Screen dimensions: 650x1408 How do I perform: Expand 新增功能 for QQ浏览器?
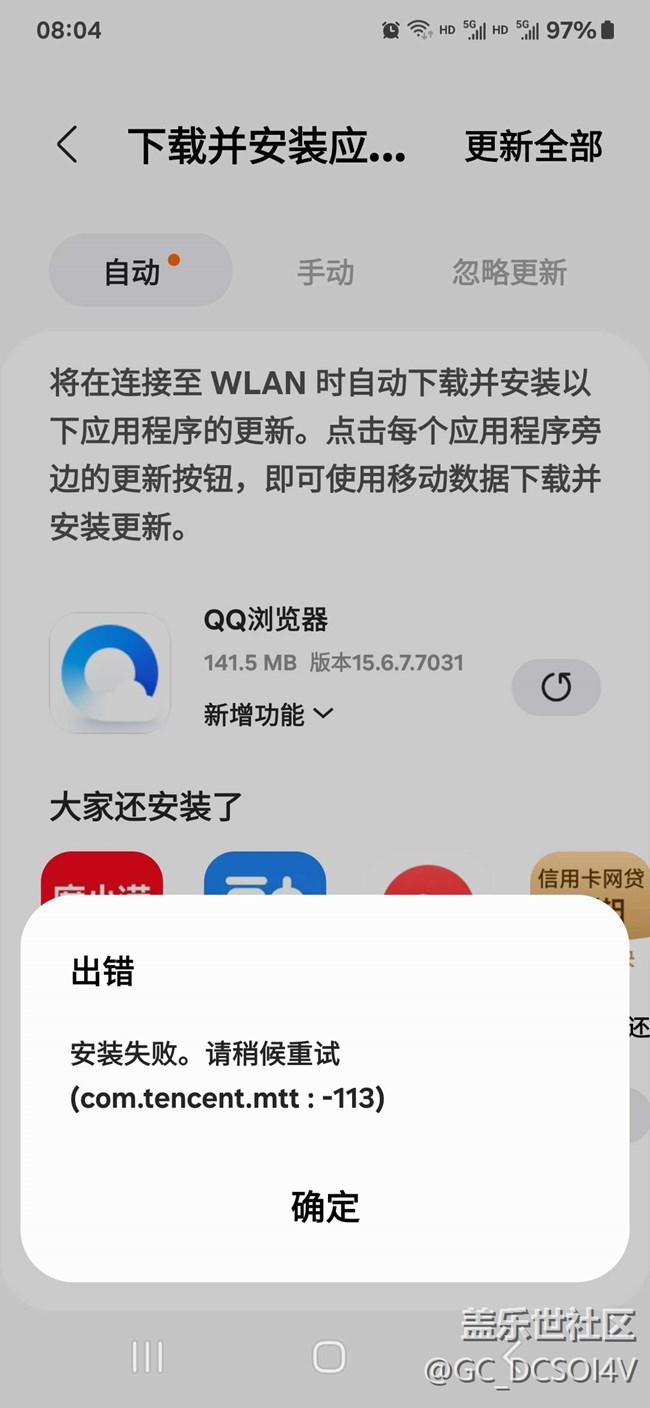(268, 714)
